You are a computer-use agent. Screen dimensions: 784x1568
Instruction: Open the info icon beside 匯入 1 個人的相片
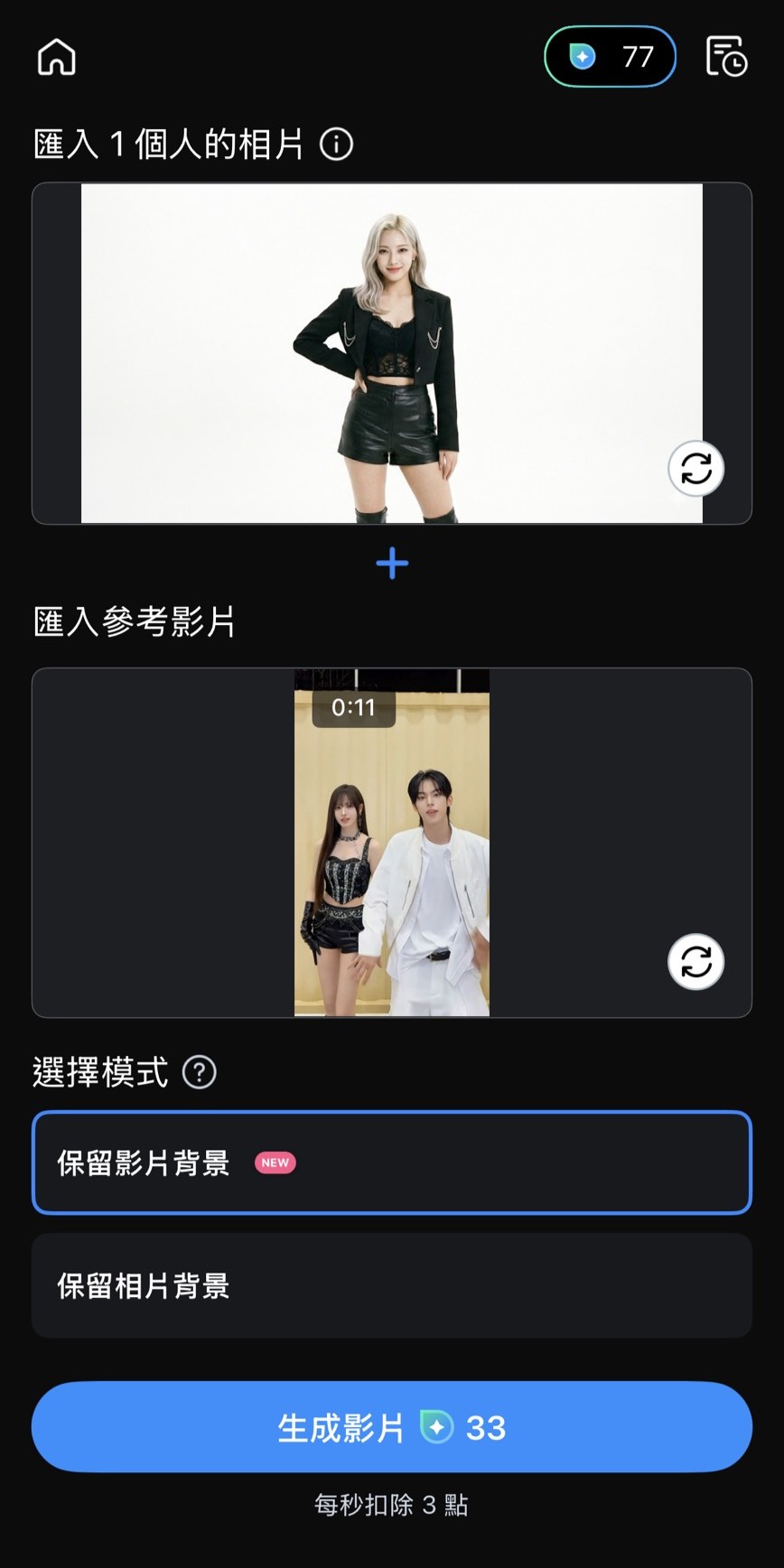[335, 145]
